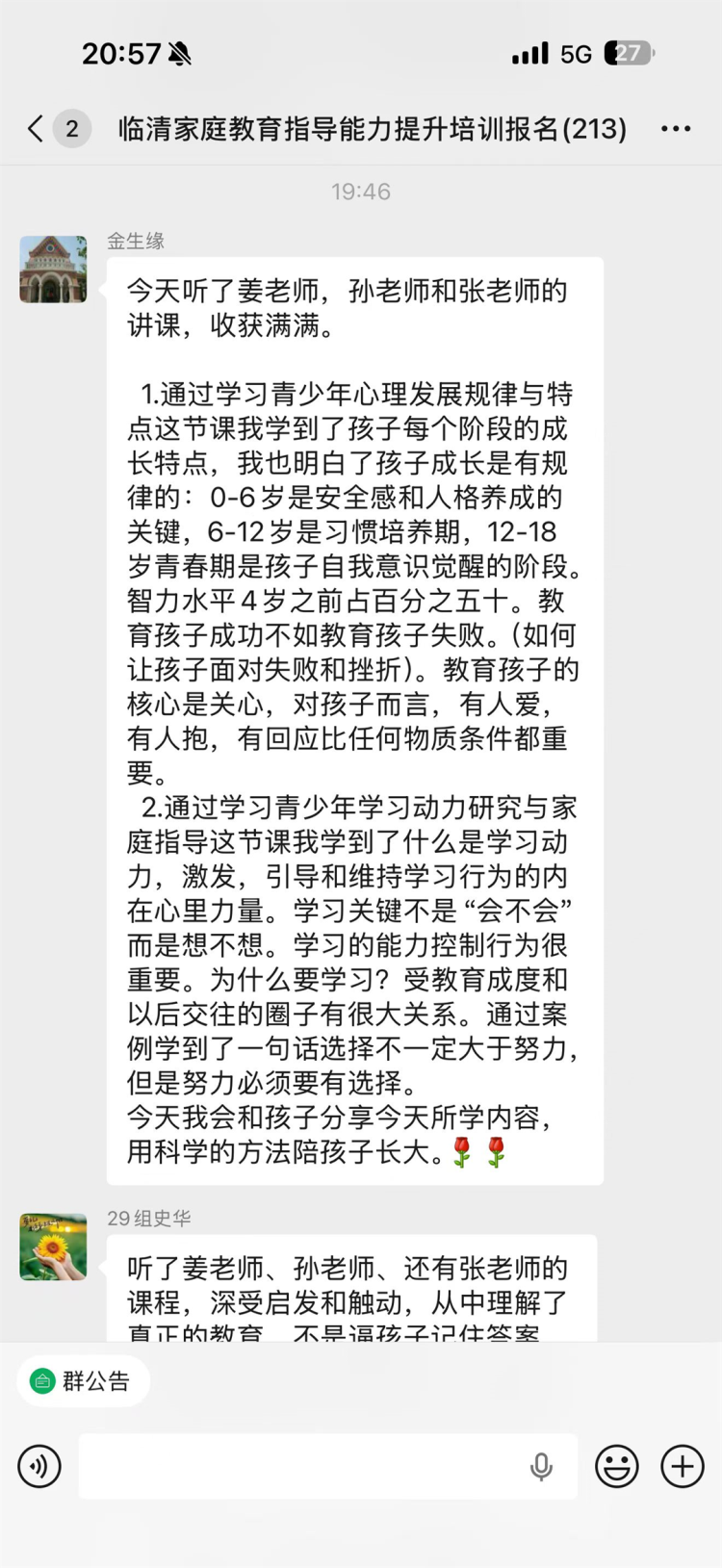Screen dimensions: 722x1568
Task: Open the plus attachment menu
Action: pos(682,1466)
